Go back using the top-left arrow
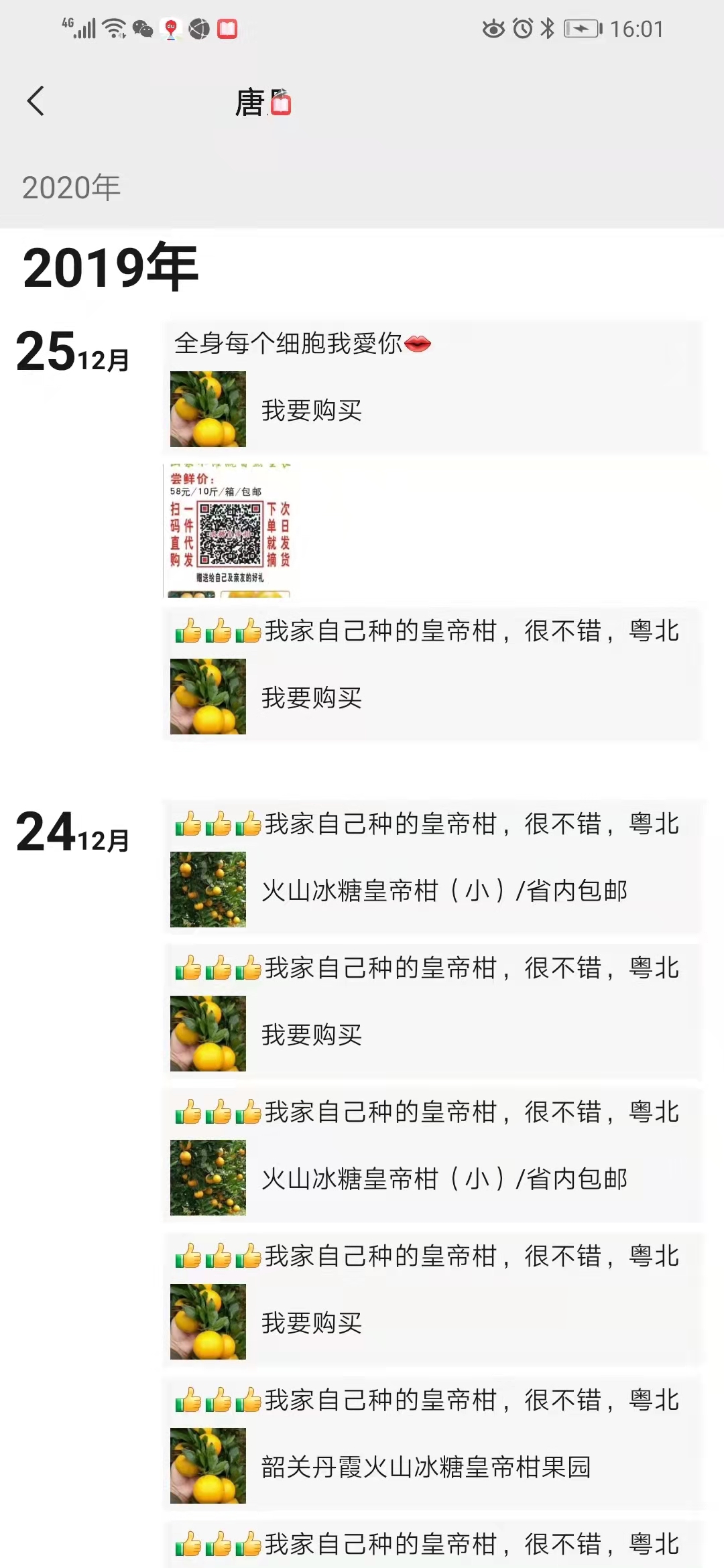 pyautogui.click(x=36, y=101)
